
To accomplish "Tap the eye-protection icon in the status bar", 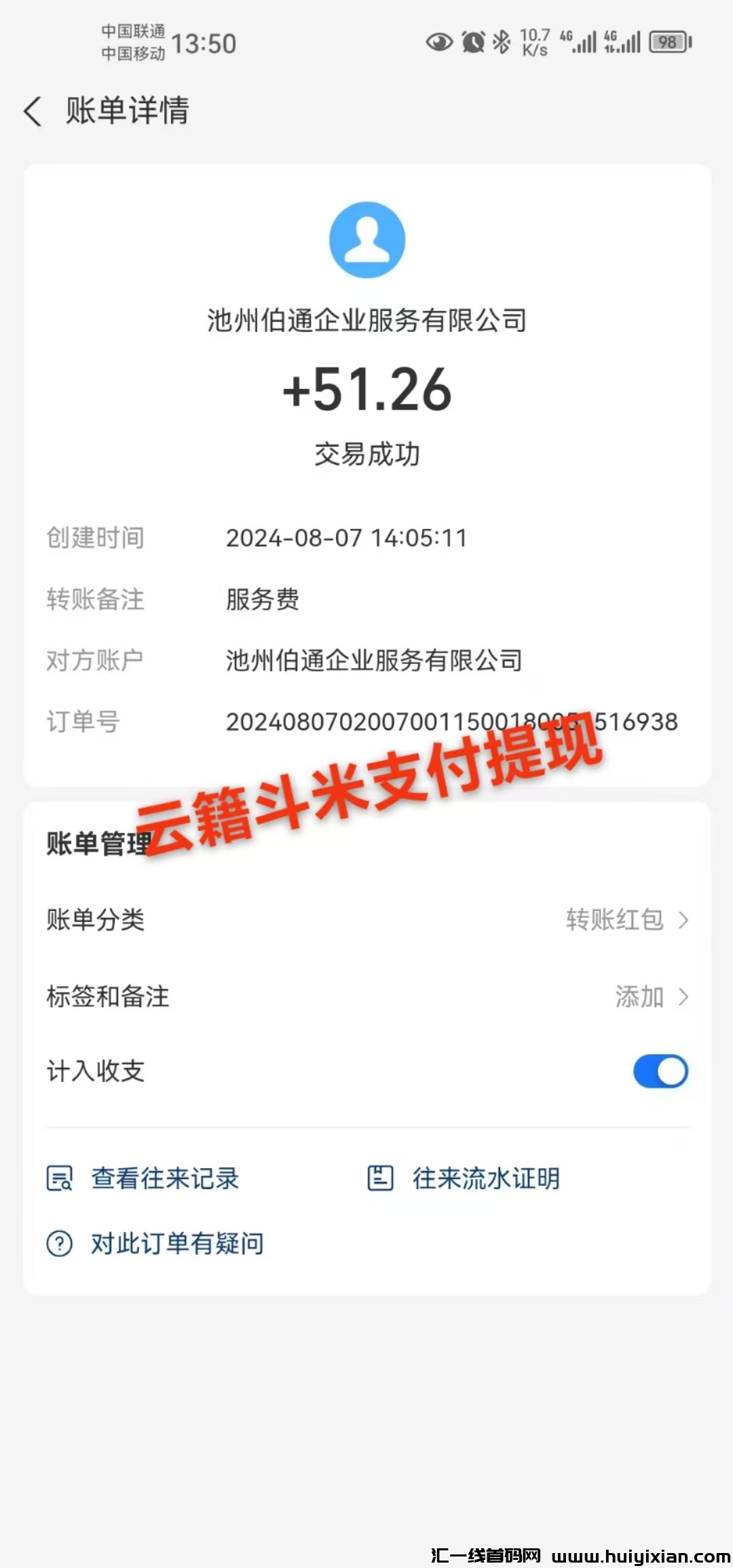I will coord(438,41).
